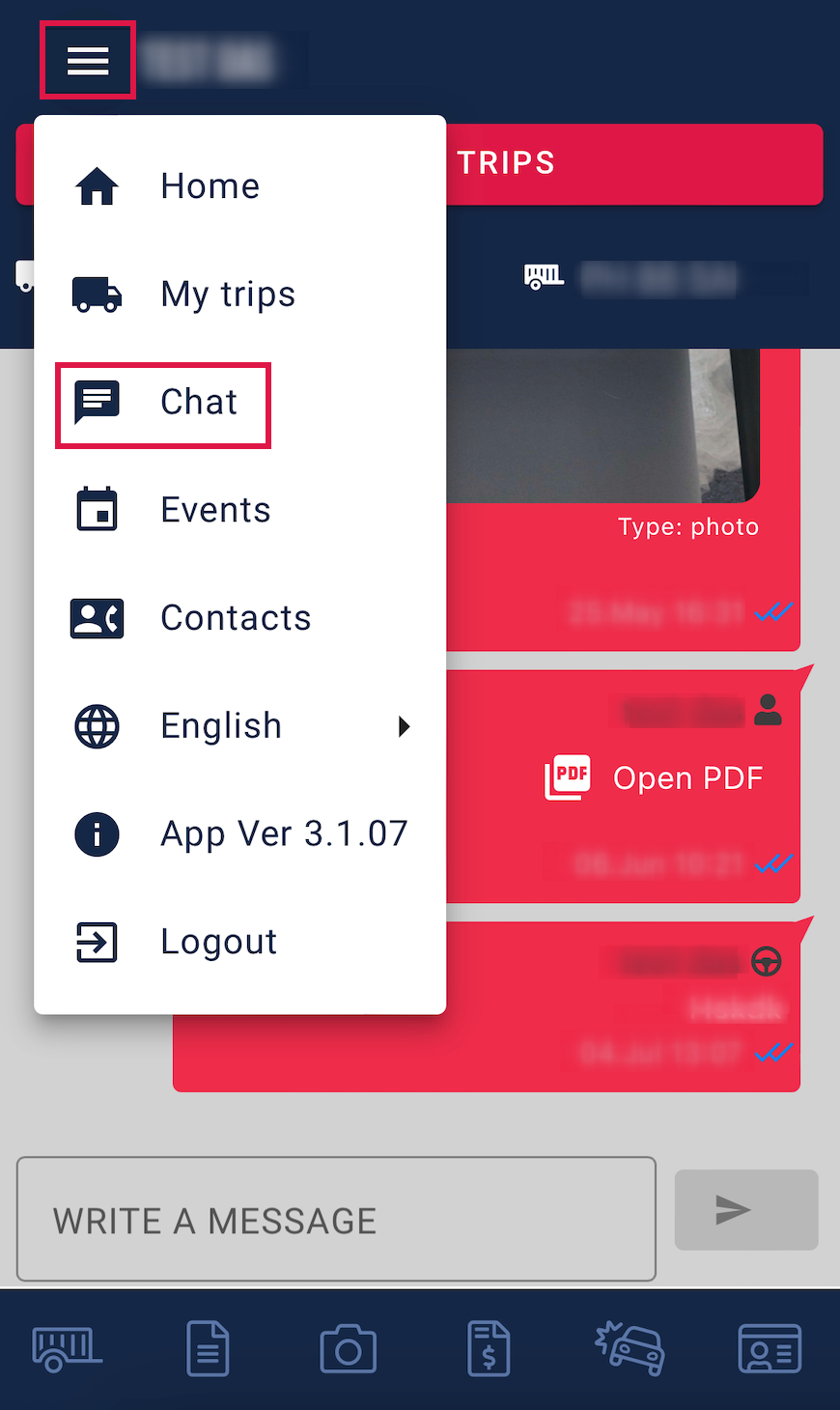The image size is (840, 1410).
Task: Log out of the app
Action: coord(218,943)
